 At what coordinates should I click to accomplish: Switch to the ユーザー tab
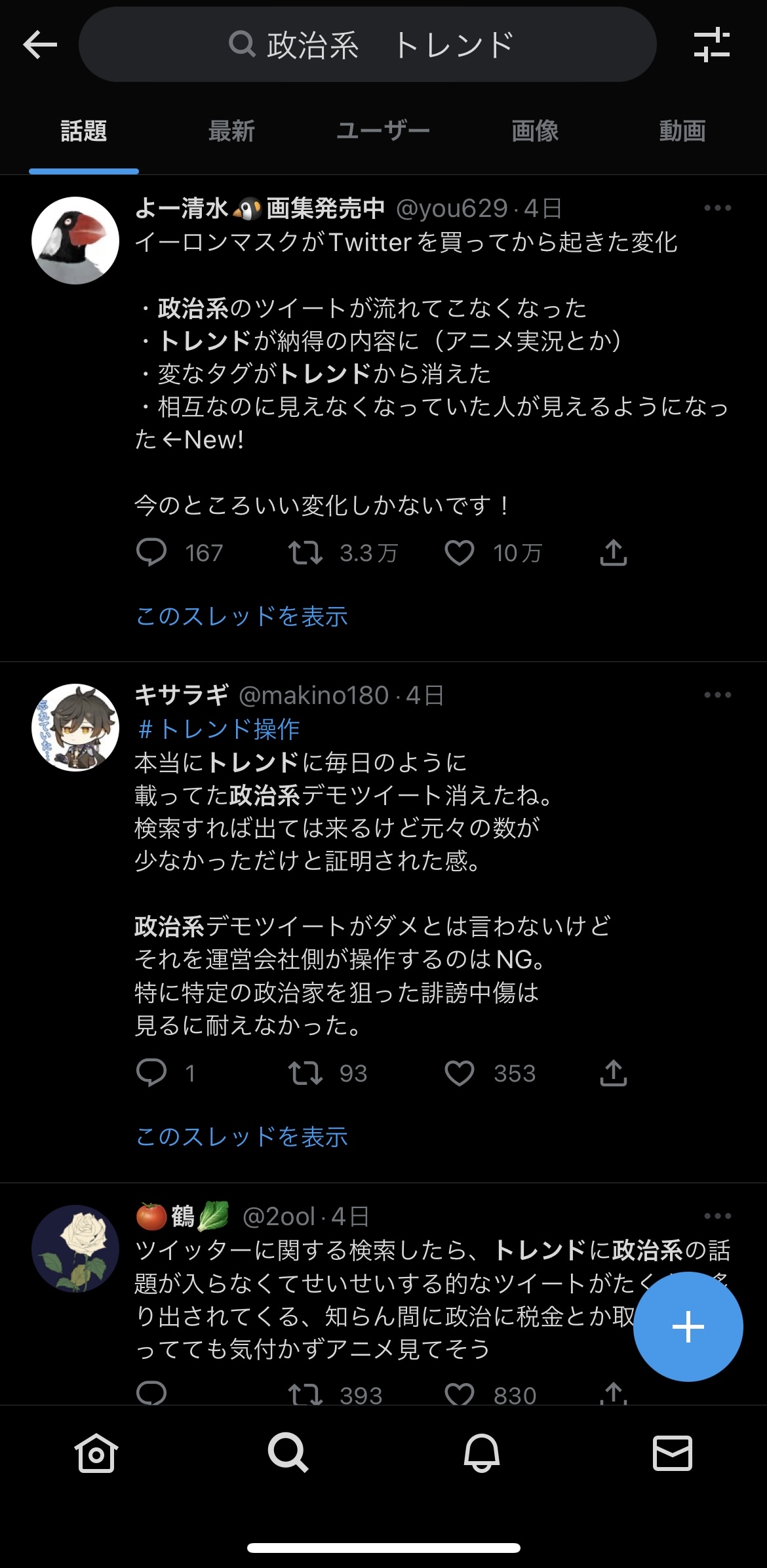pos(383,131)
